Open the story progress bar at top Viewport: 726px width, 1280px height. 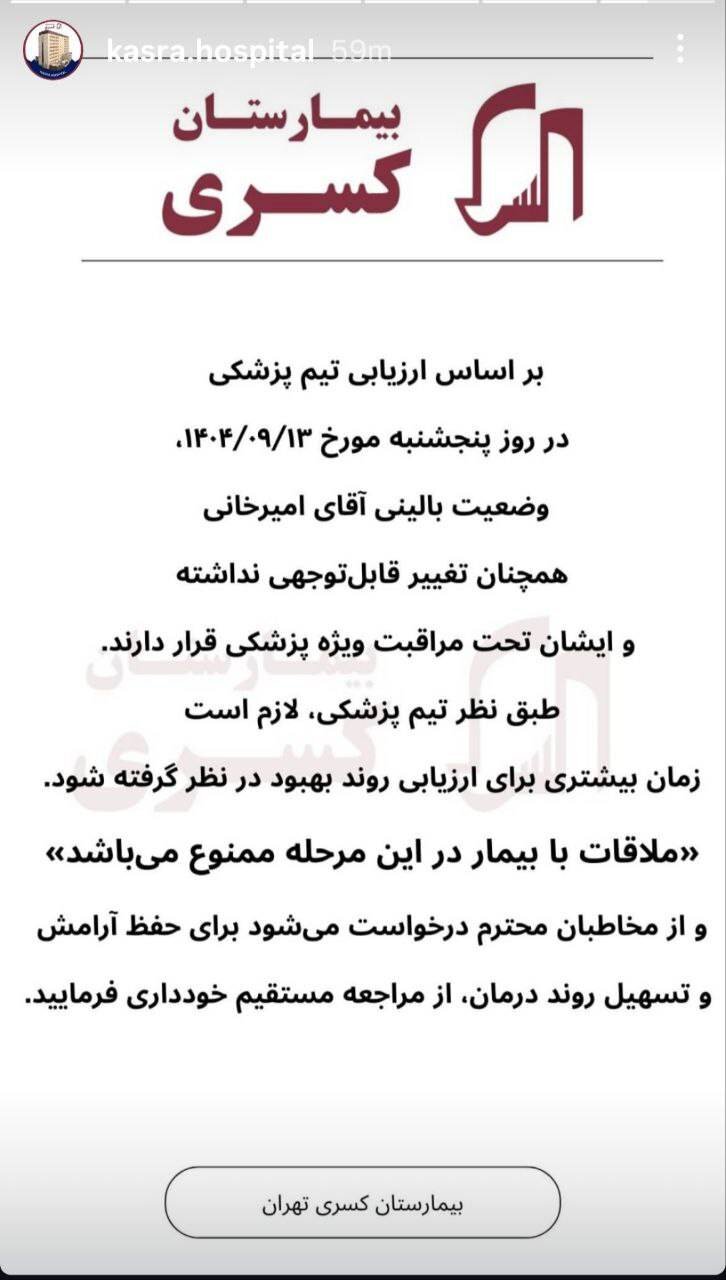[363, 6]
